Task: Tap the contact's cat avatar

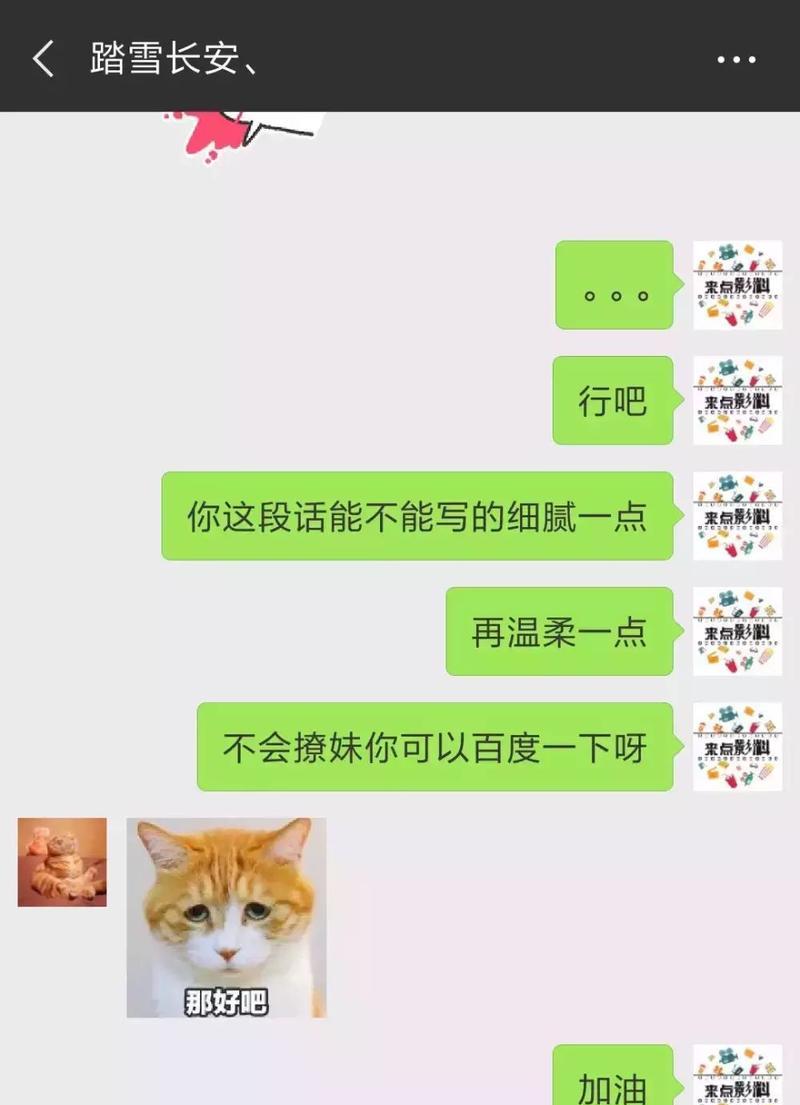Action: (x=62, y=862)
